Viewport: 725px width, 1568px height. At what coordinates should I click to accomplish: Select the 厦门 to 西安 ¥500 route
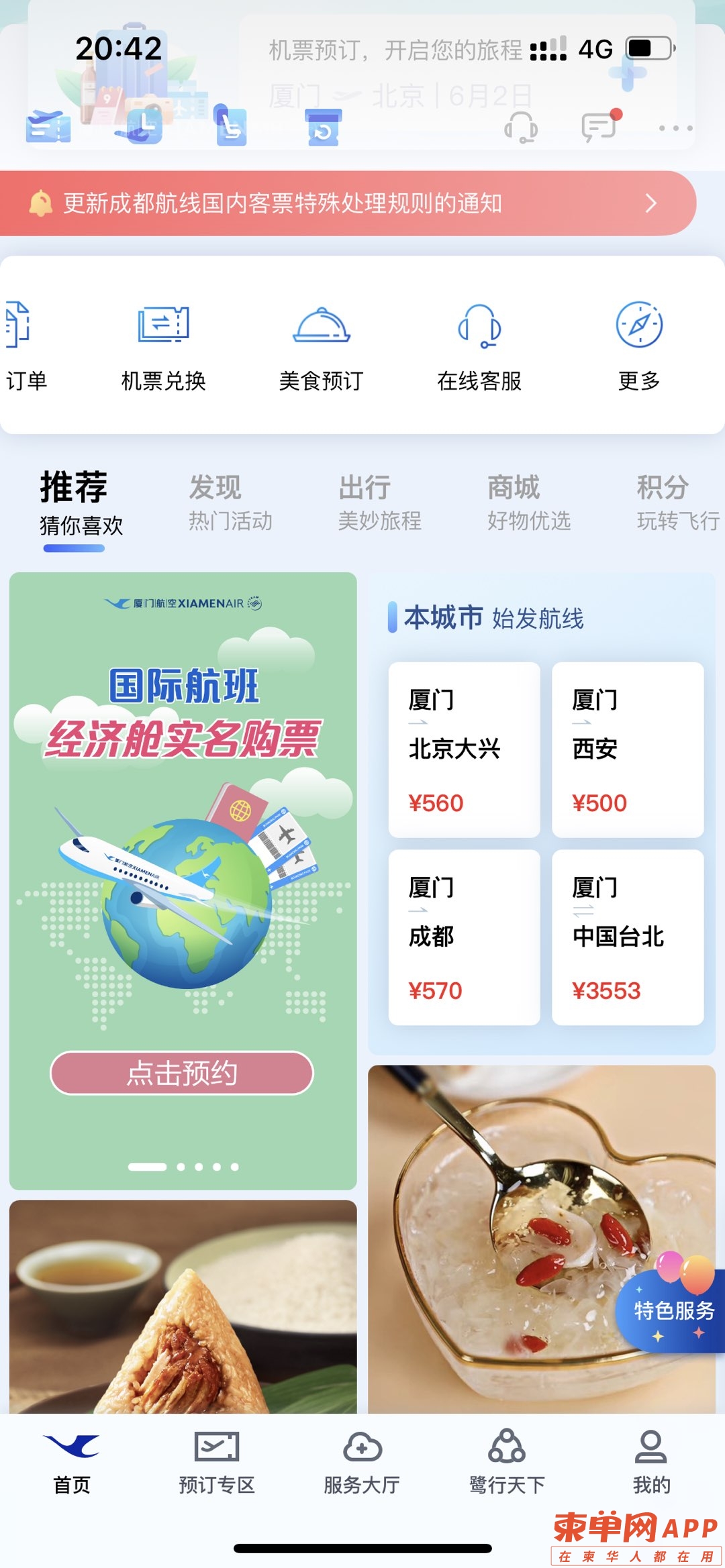point(628,749)
